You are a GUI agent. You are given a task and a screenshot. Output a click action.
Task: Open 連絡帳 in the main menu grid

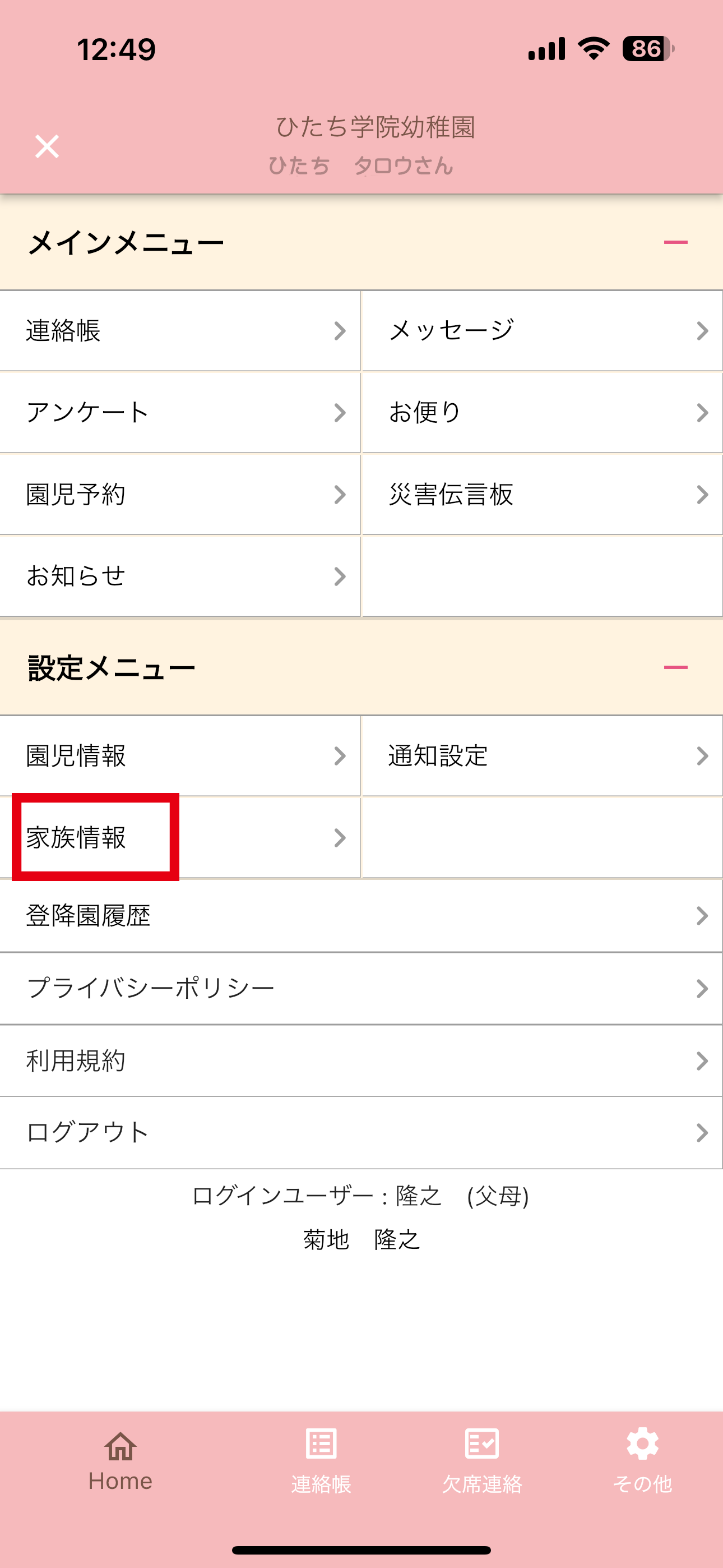[x=180, y=330]
